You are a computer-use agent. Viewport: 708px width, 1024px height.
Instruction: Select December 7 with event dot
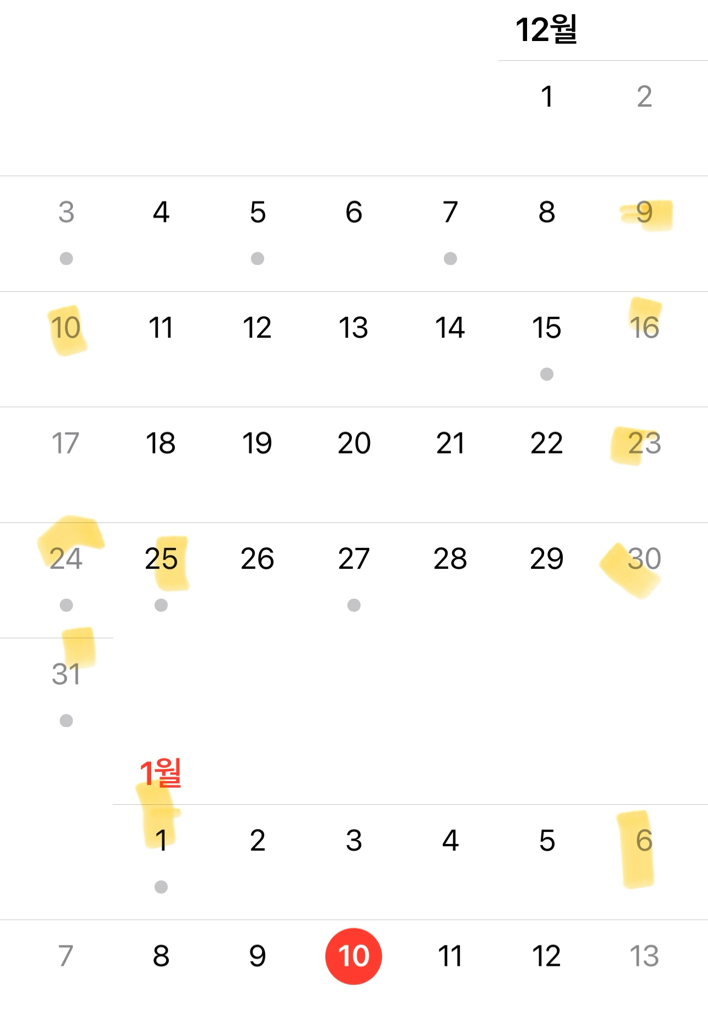click(450, 213)
